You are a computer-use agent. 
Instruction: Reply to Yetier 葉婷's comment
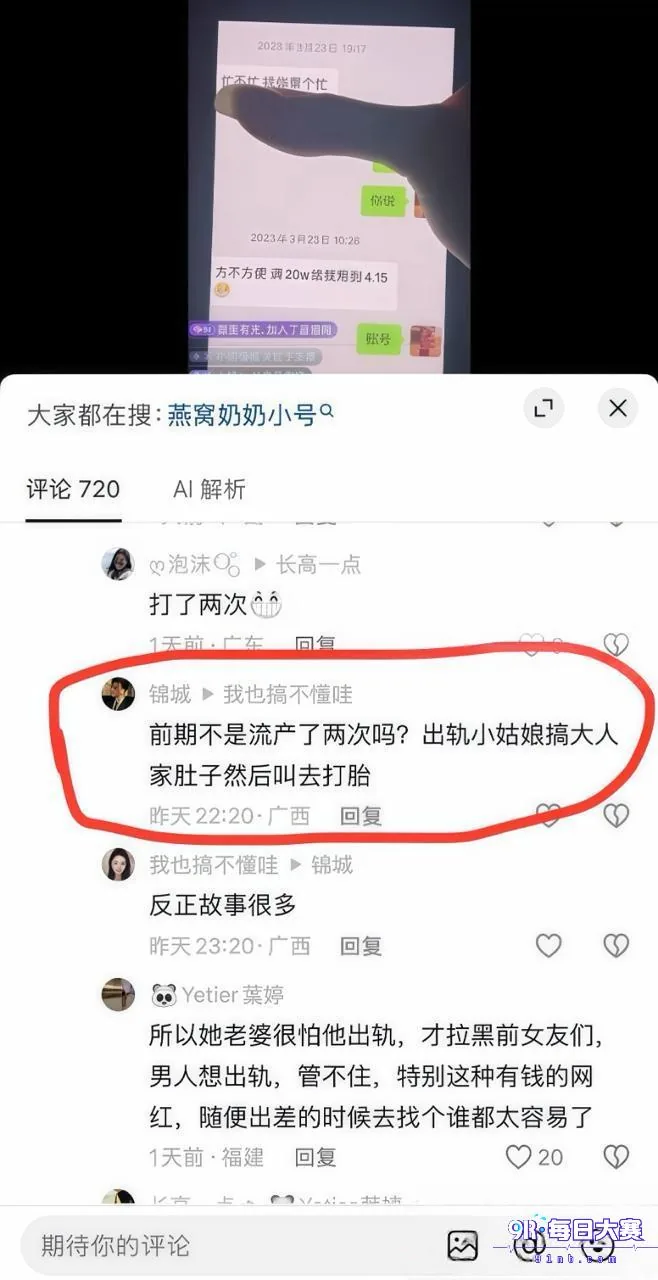(x=315, y=1157)
